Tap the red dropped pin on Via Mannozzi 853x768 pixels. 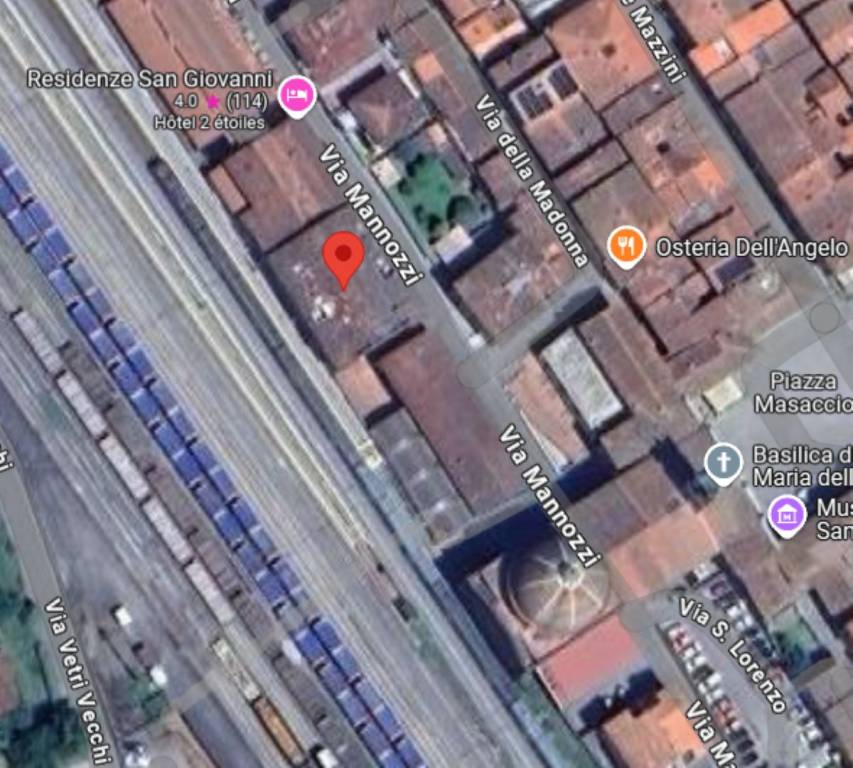(343, 258)
